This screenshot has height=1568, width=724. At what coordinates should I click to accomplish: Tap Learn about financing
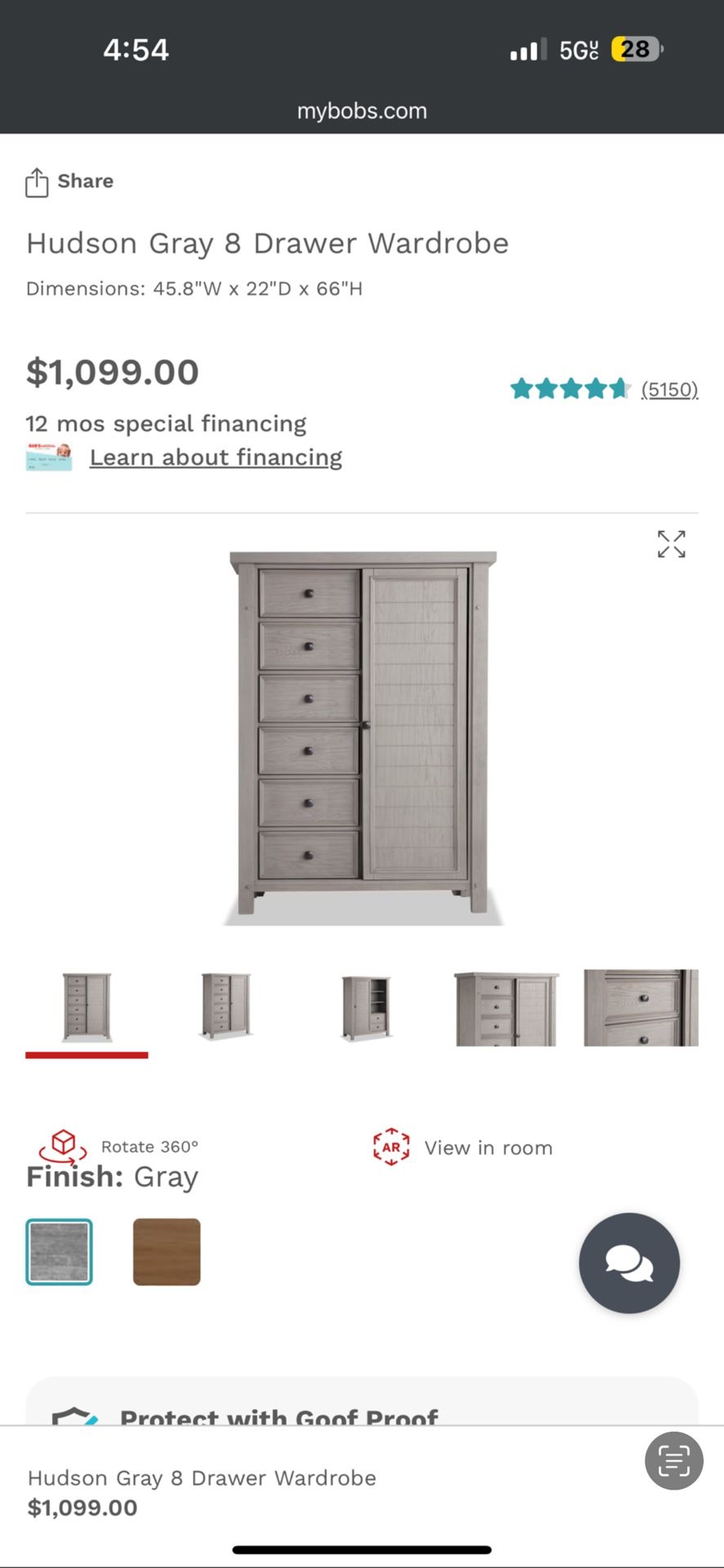pyautogui.click(x=216, y=457)
